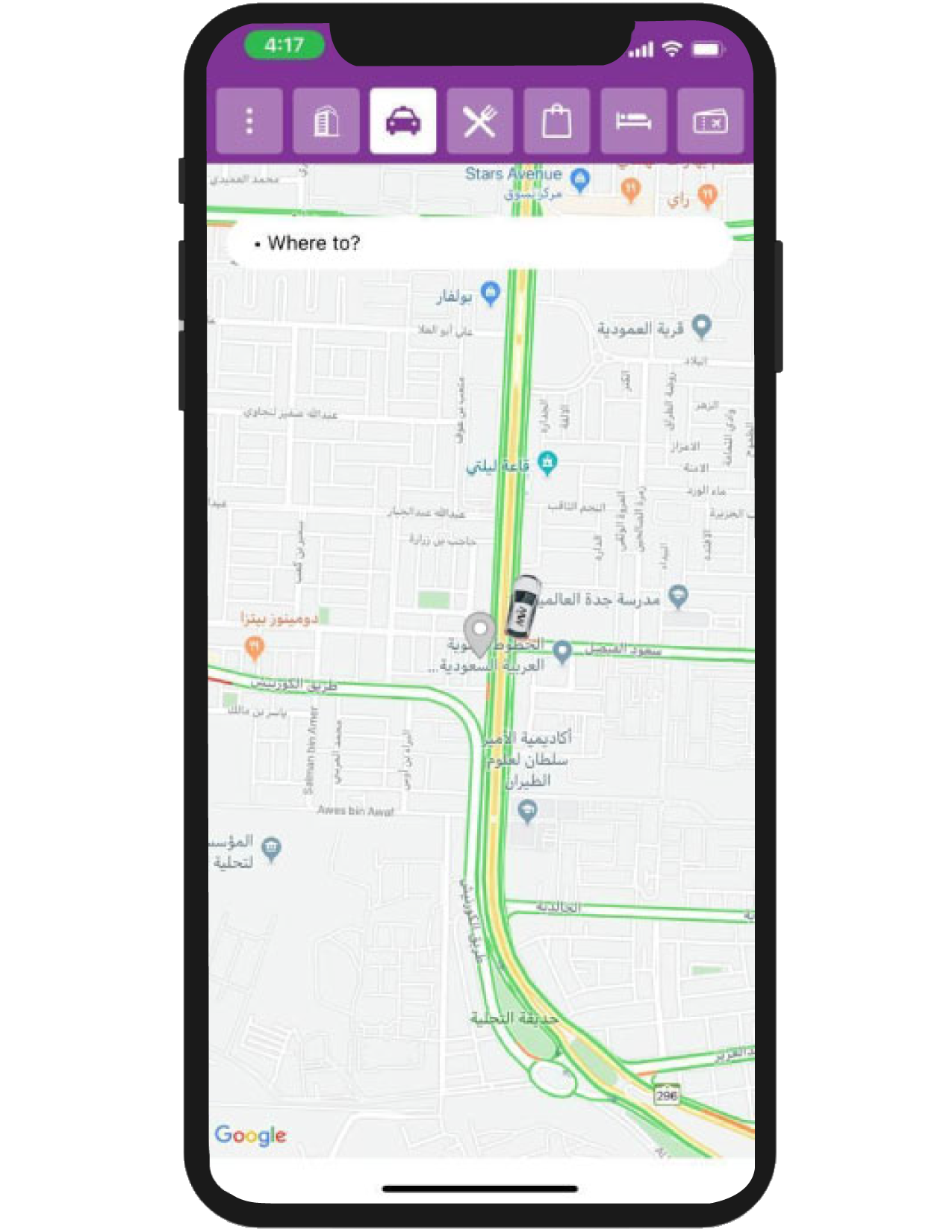Open the three-dot overflow menu
Screen dimensions: 952x1232
click(249, 121)
